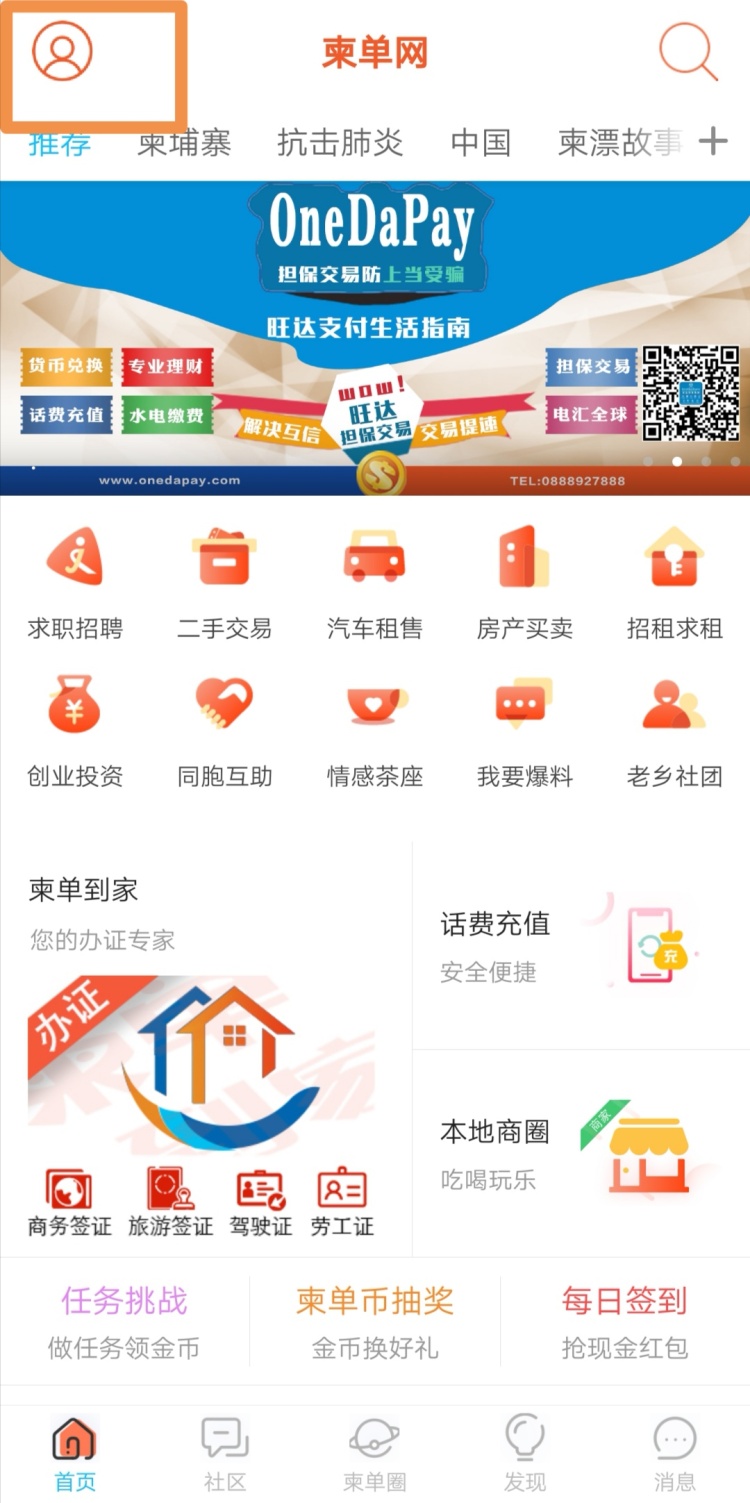Select the 中国 top tab

coord(481,143)
